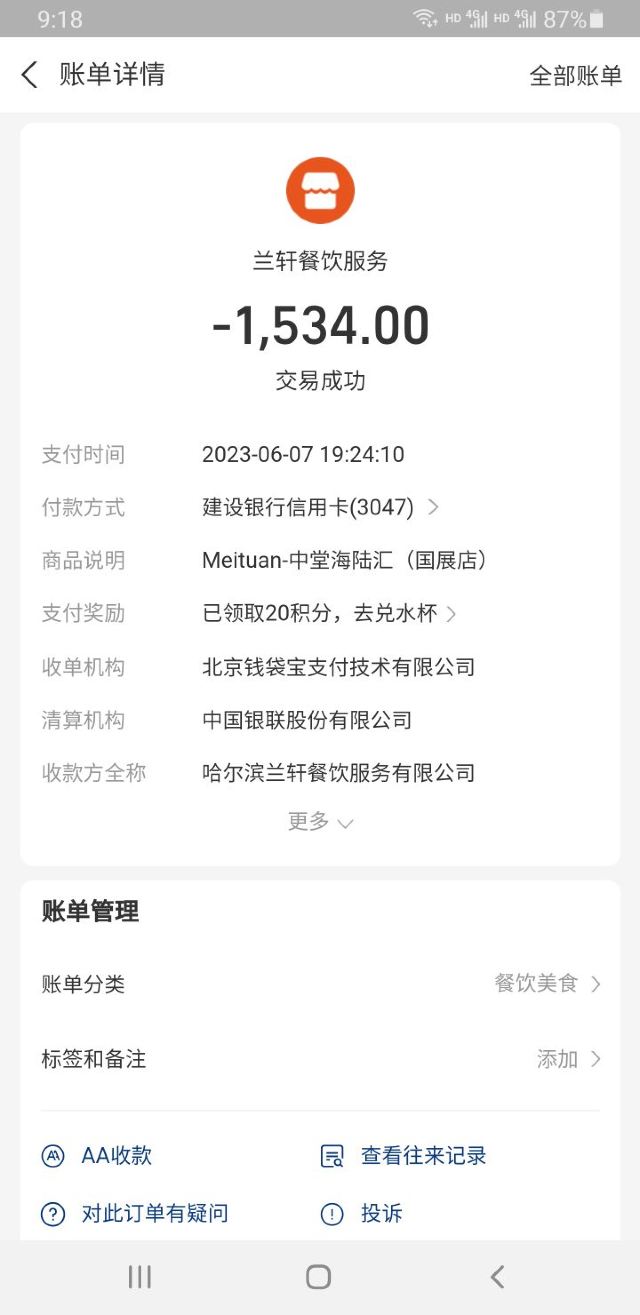The height and width of the screenshot is (1315, 640).
Task: Start an AA收款 split request
Action: (98, 1156)
